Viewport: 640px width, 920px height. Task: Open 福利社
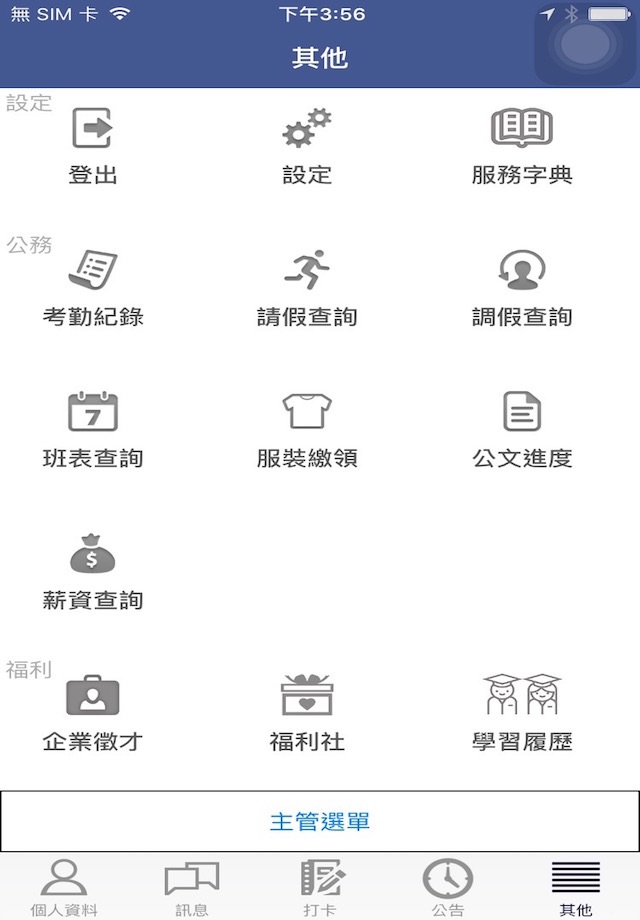click(307, 713)
